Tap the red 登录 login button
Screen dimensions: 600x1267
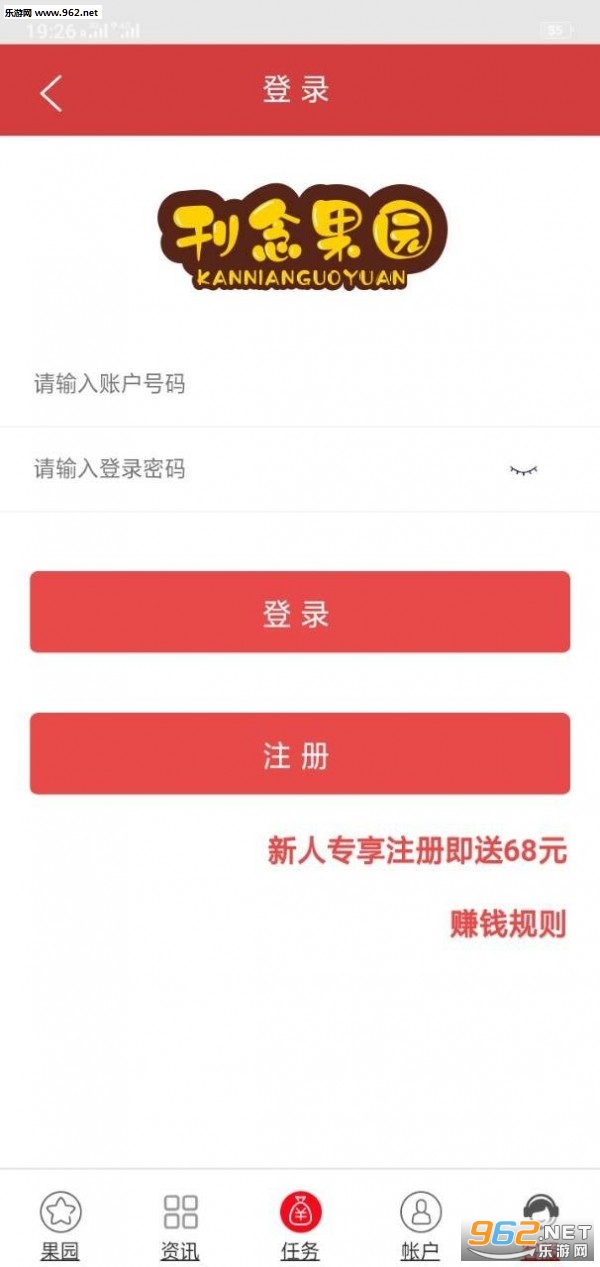[299, 612]
